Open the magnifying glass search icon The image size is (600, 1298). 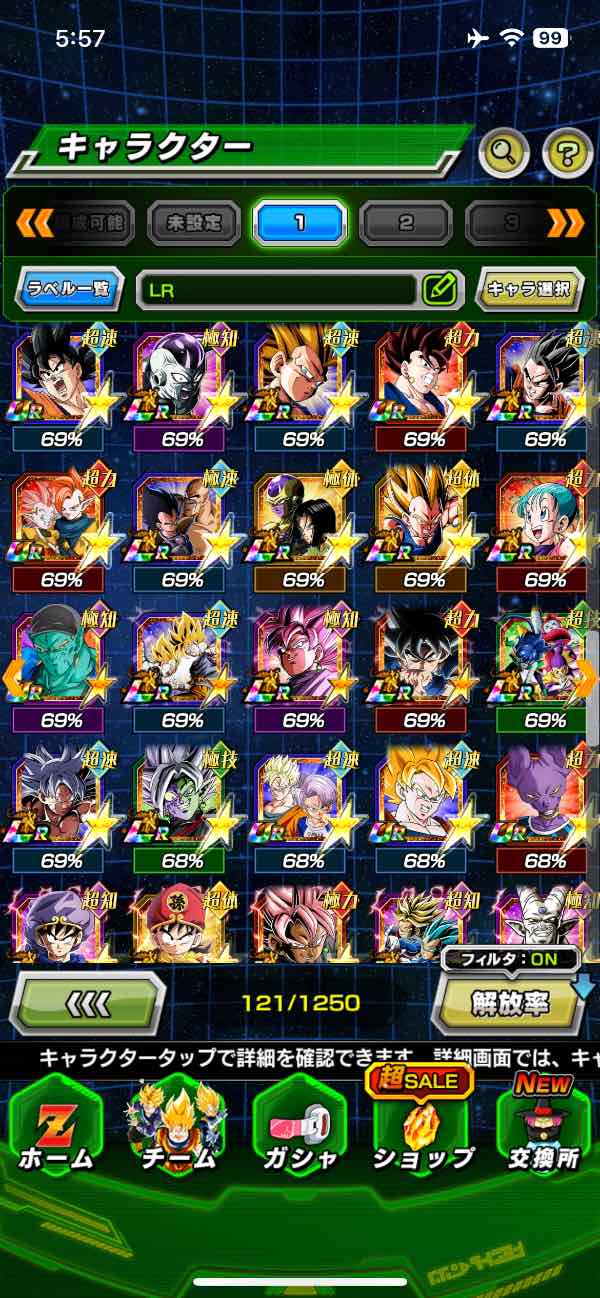(504, 153)
